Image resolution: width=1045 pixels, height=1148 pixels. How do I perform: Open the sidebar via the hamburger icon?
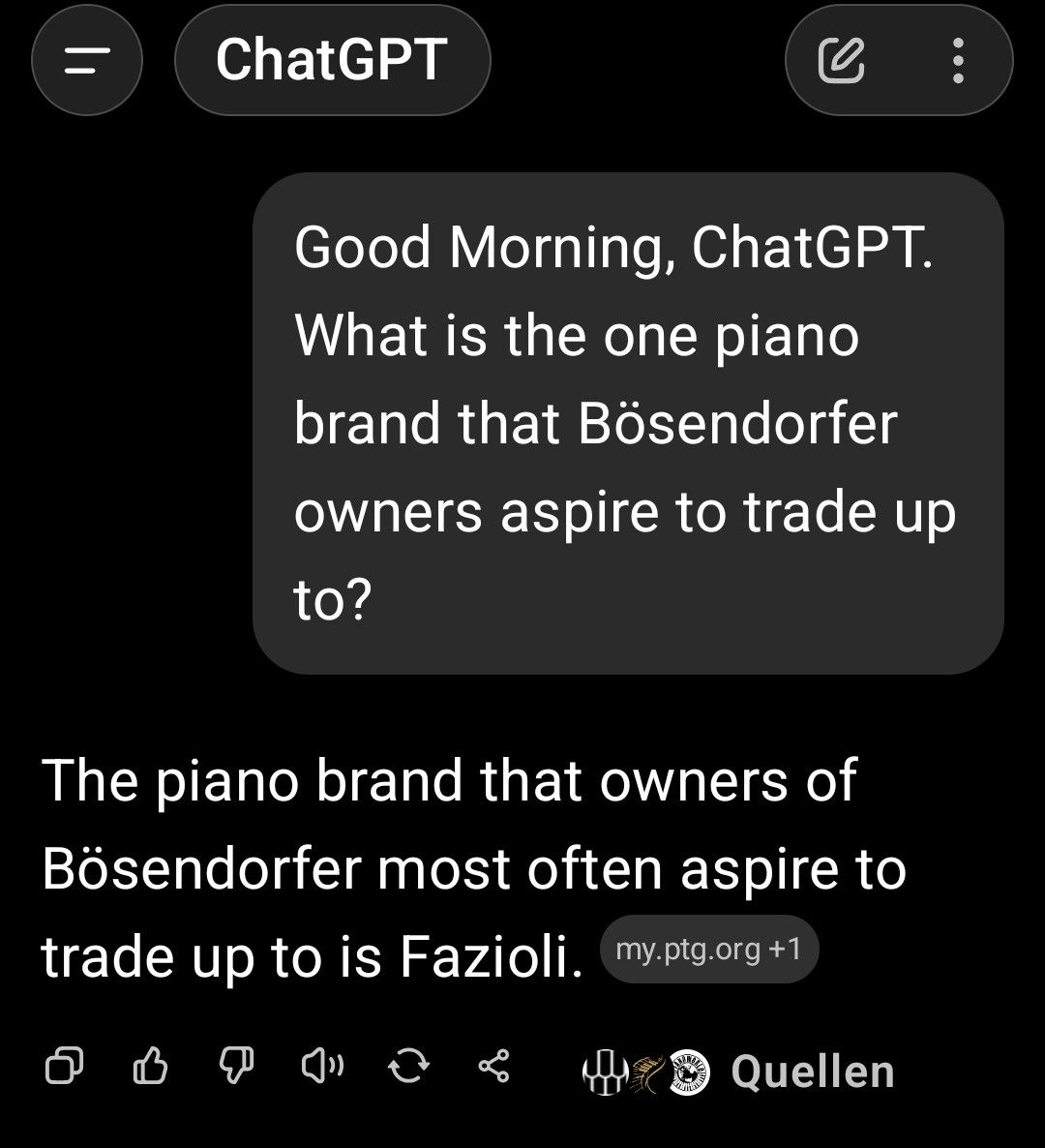86,60
